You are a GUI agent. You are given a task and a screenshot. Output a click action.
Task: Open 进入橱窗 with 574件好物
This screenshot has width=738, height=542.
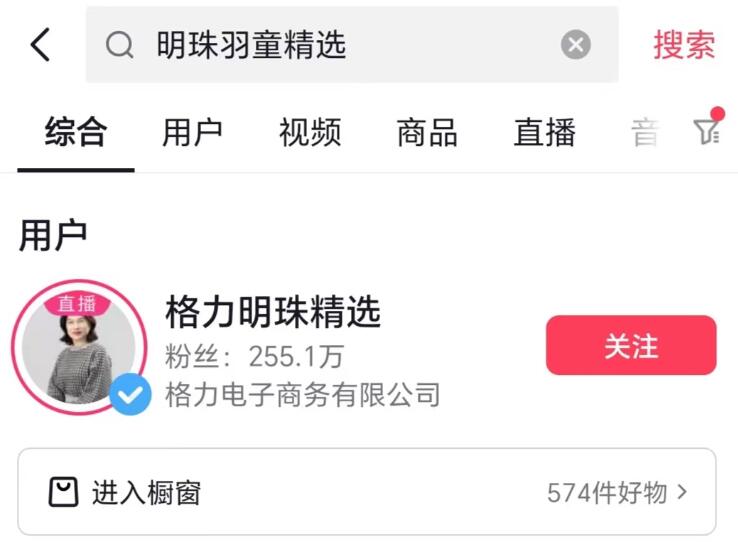[x=367, y=492]
